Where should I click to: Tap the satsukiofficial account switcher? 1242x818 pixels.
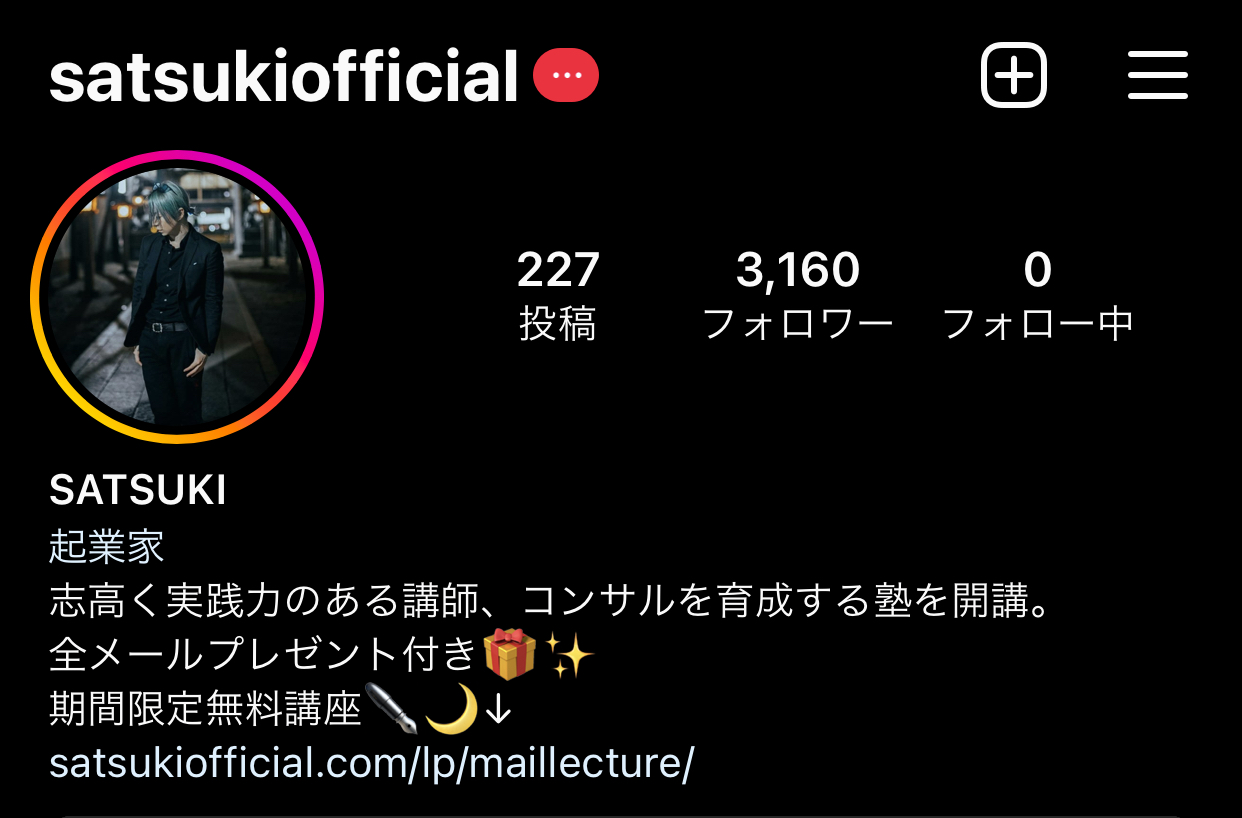(283, 77)
